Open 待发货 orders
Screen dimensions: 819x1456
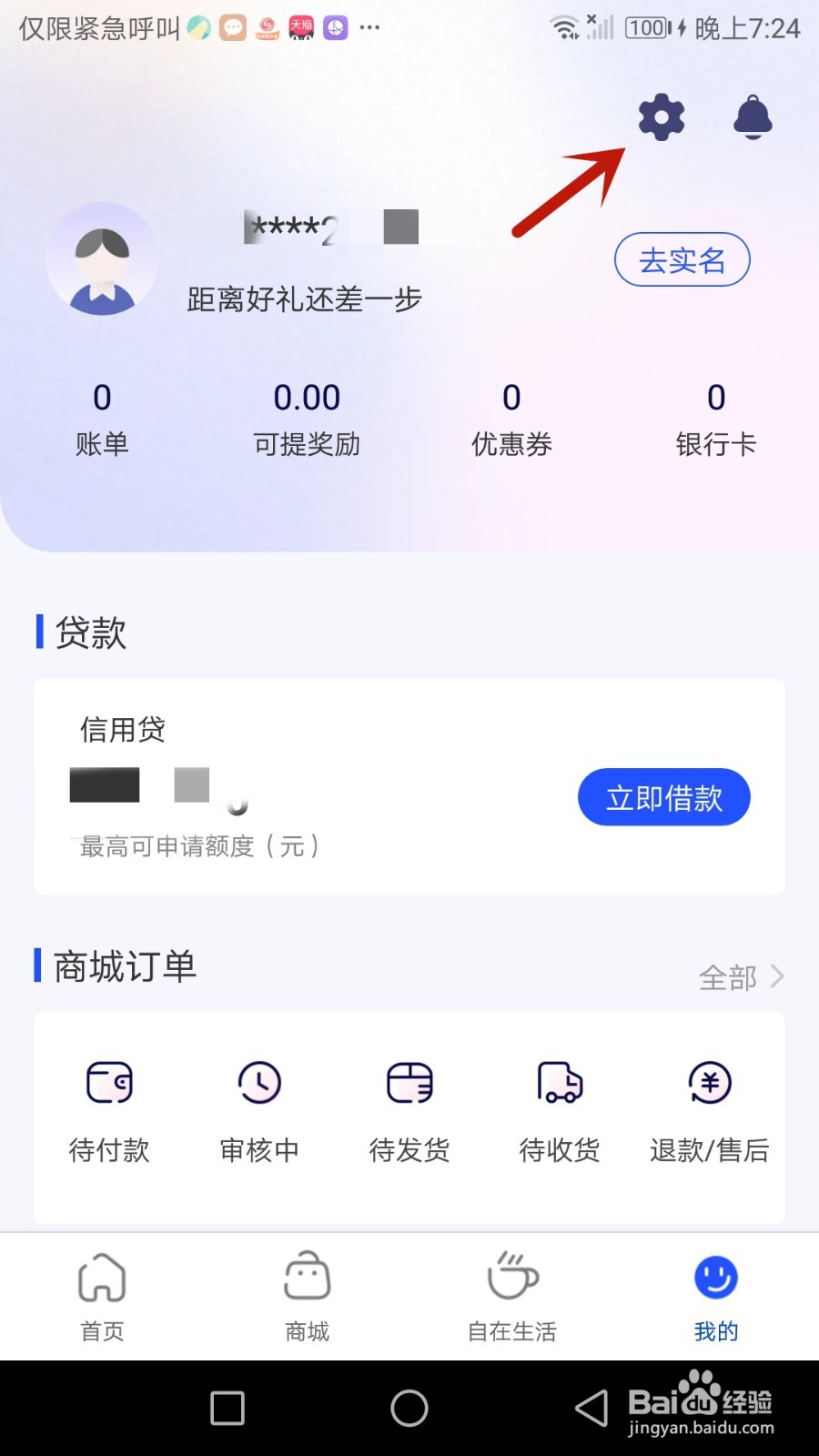tap(409, 1112)
